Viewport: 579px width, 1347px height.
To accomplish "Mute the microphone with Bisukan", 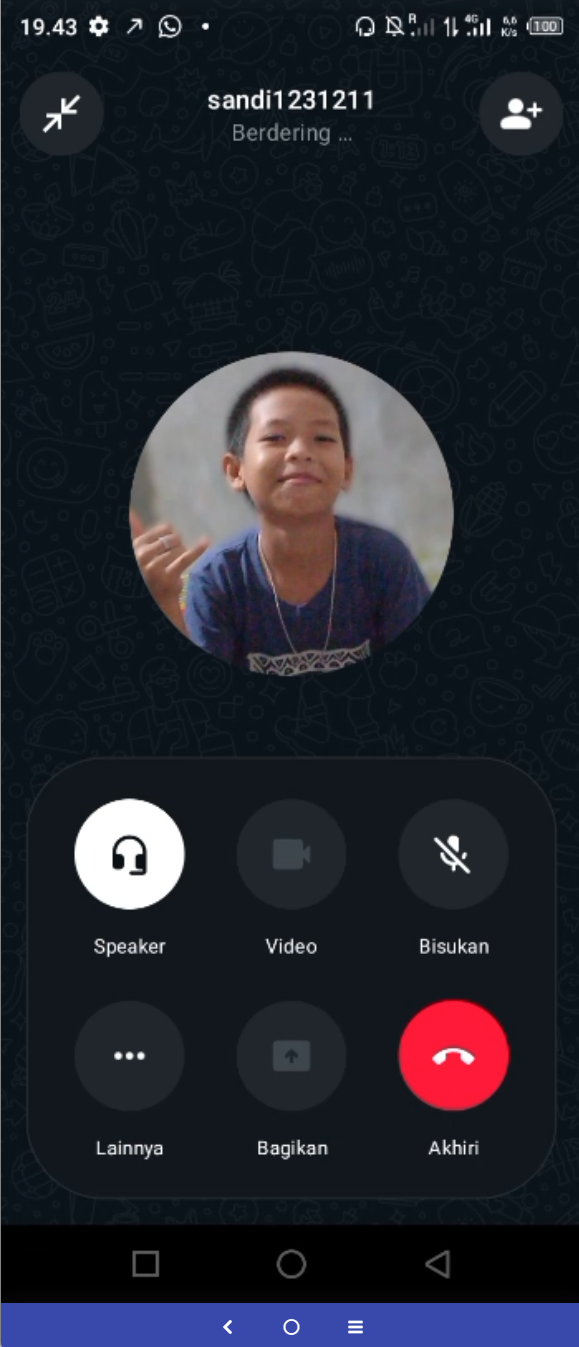I will click(453, 854).
